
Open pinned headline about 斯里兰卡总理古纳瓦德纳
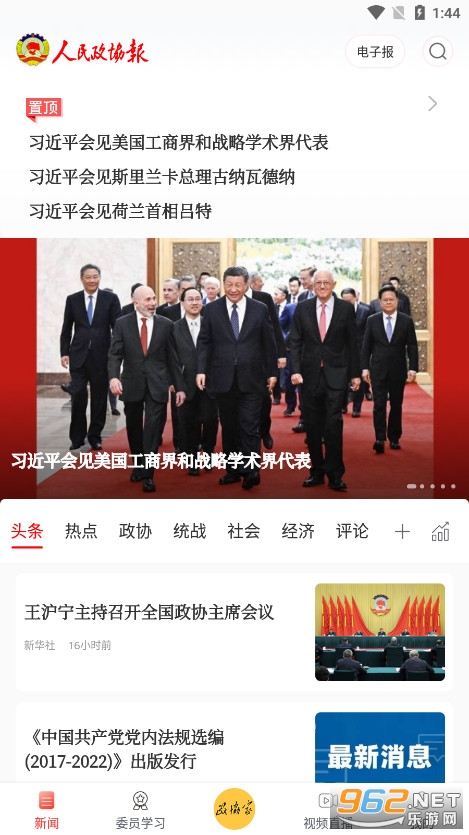click(x=162, y=177)
